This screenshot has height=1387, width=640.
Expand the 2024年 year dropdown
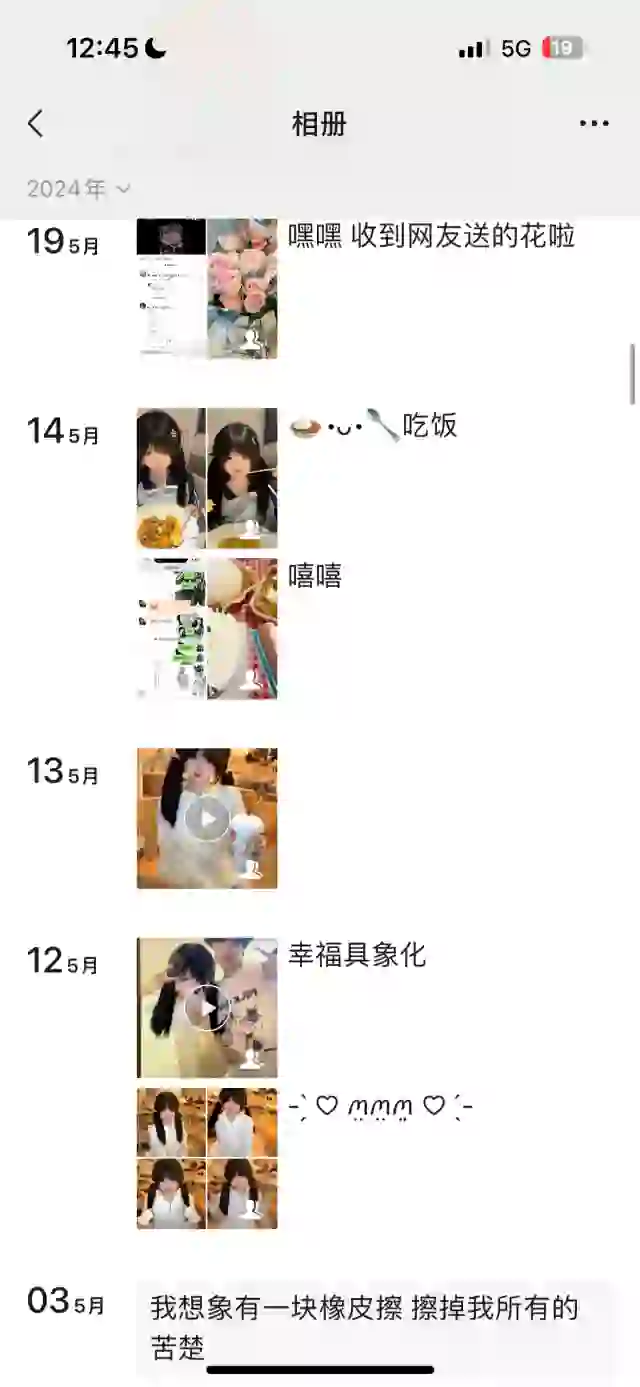point(79,188)
